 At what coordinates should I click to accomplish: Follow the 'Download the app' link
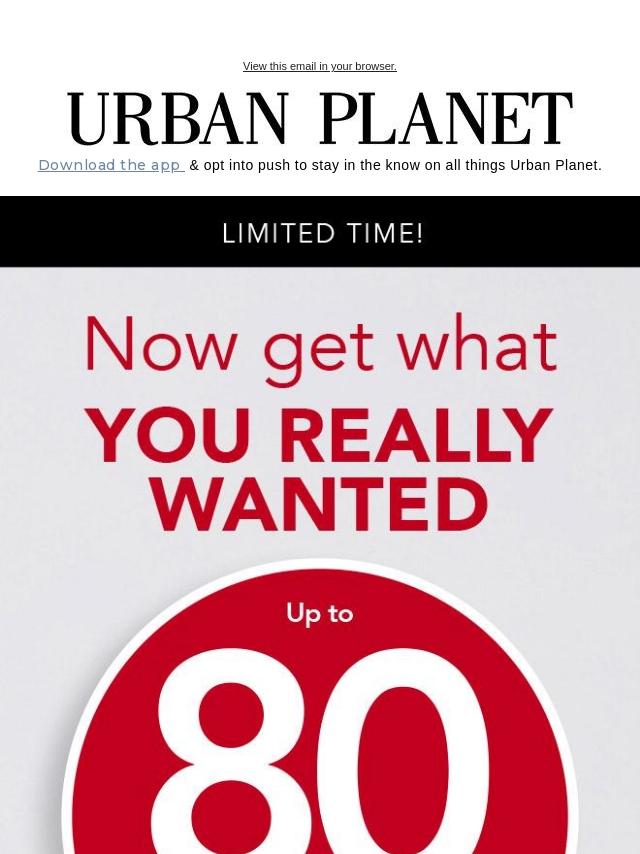110,165
